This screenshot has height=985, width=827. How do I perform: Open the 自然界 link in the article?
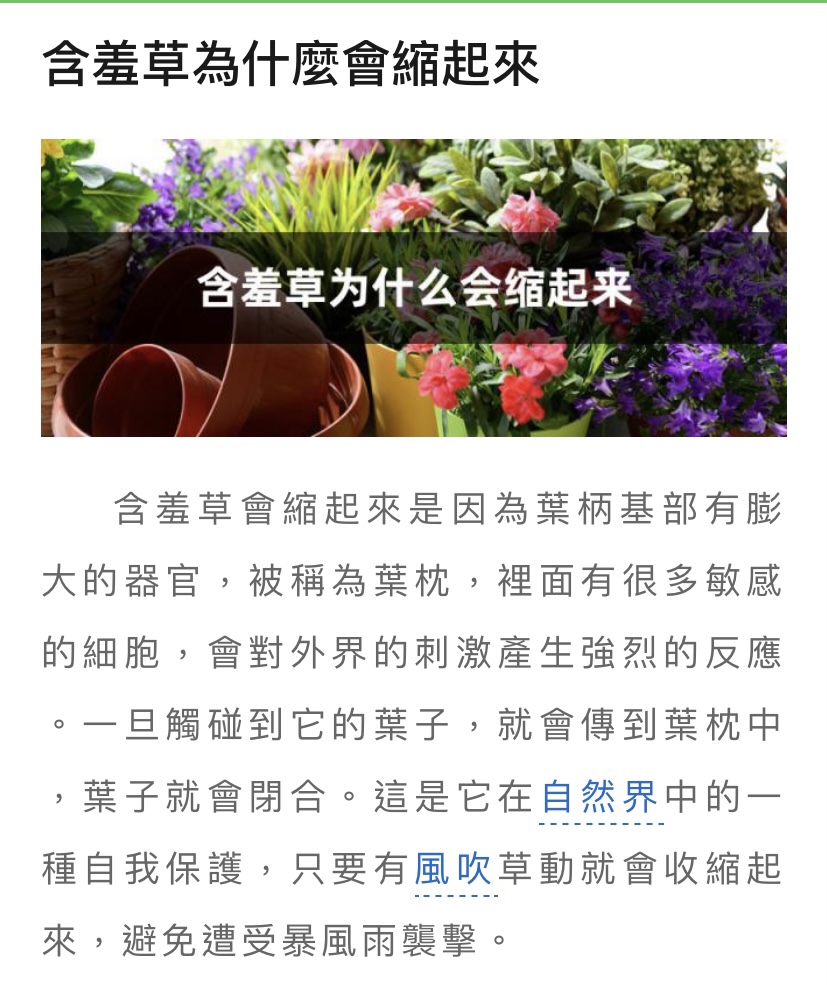pyautogui.click(x=601, y=797)
